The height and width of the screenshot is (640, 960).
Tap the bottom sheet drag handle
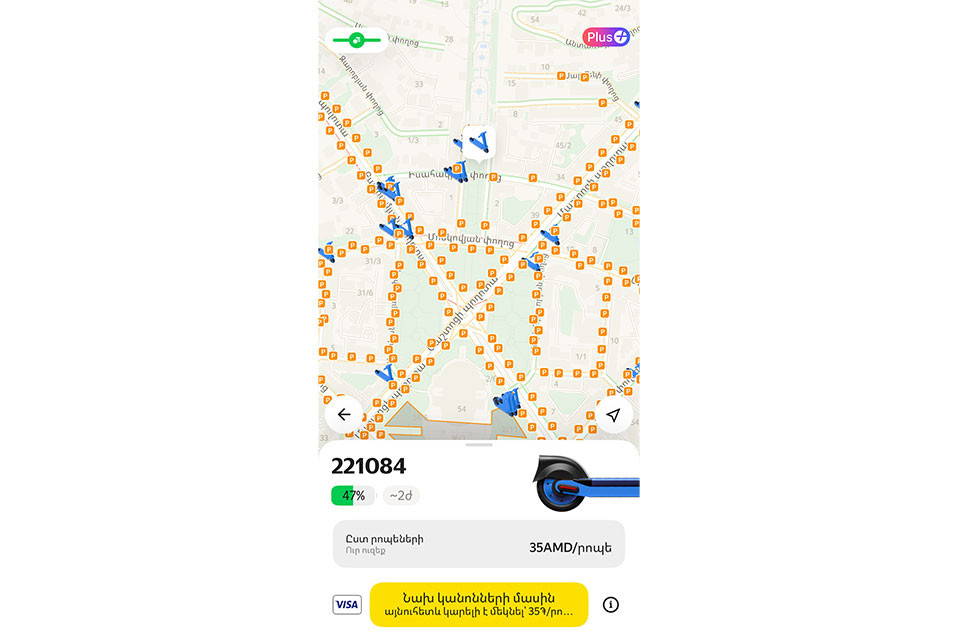click(x=479, y=445)
